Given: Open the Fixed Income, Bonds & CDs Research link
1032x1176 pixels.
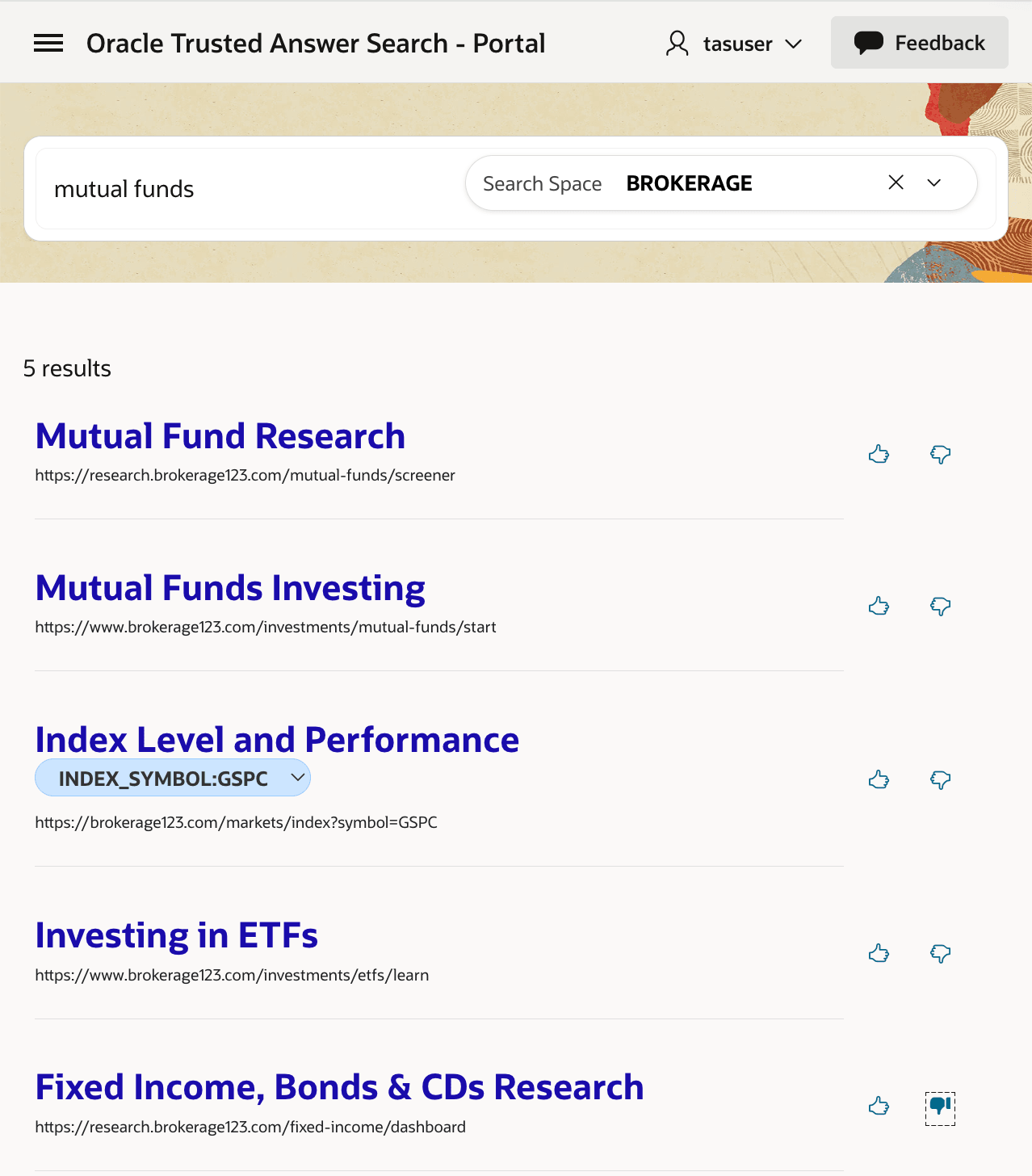Looking at the screenshot, I should point(338,1087).
